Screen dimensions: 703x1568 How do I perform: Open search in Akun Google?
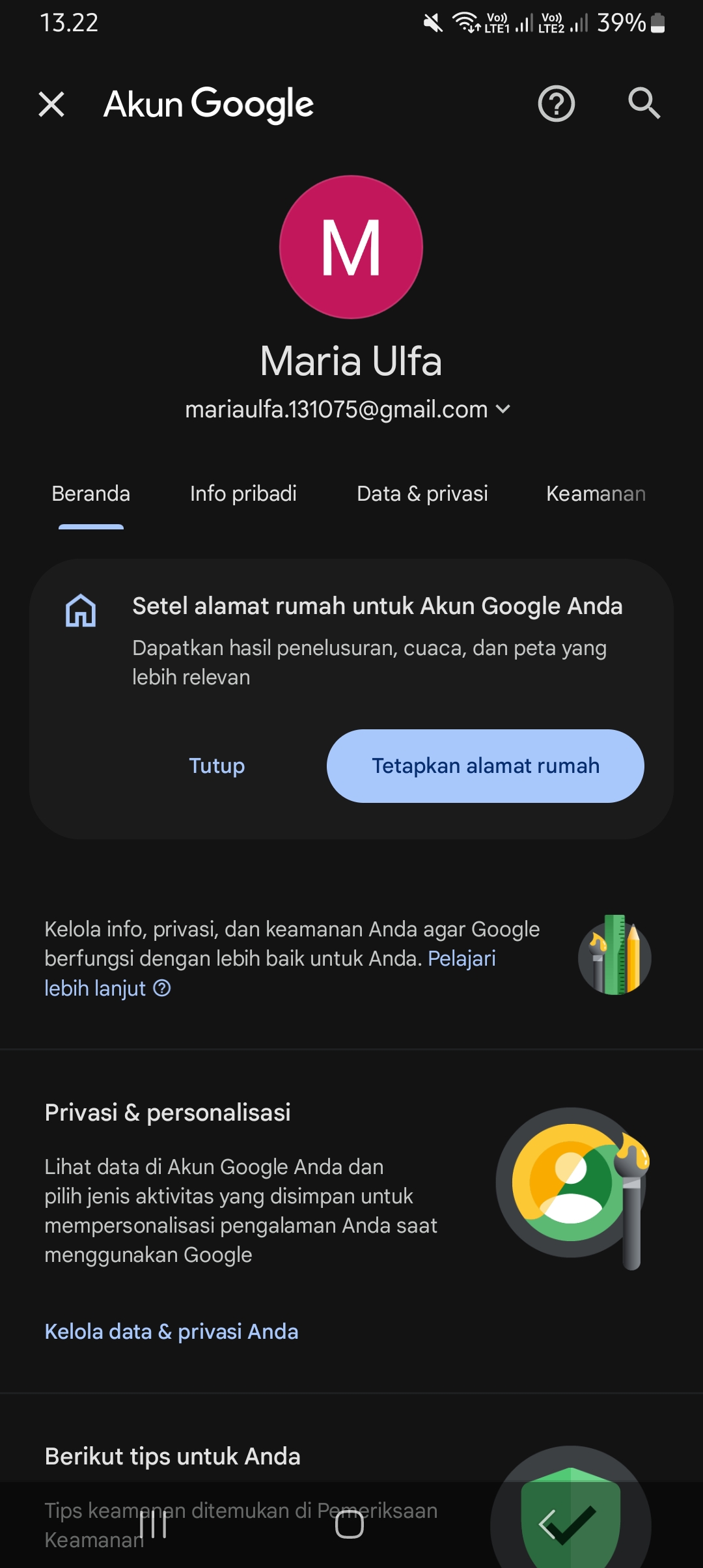pyautogui.click(x=644, y=104)
